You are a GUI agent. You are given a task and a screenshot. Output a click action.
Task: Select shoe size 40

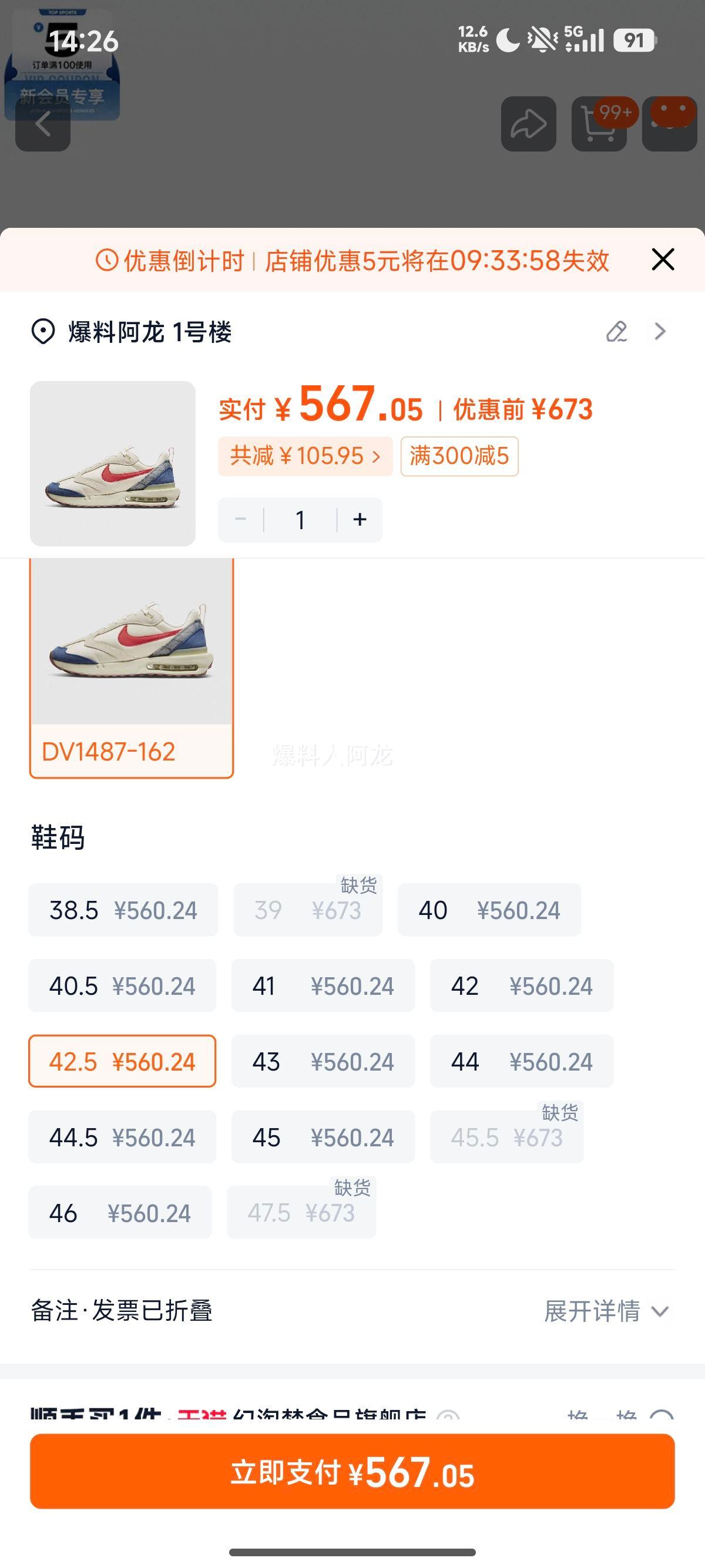point(489,910)
